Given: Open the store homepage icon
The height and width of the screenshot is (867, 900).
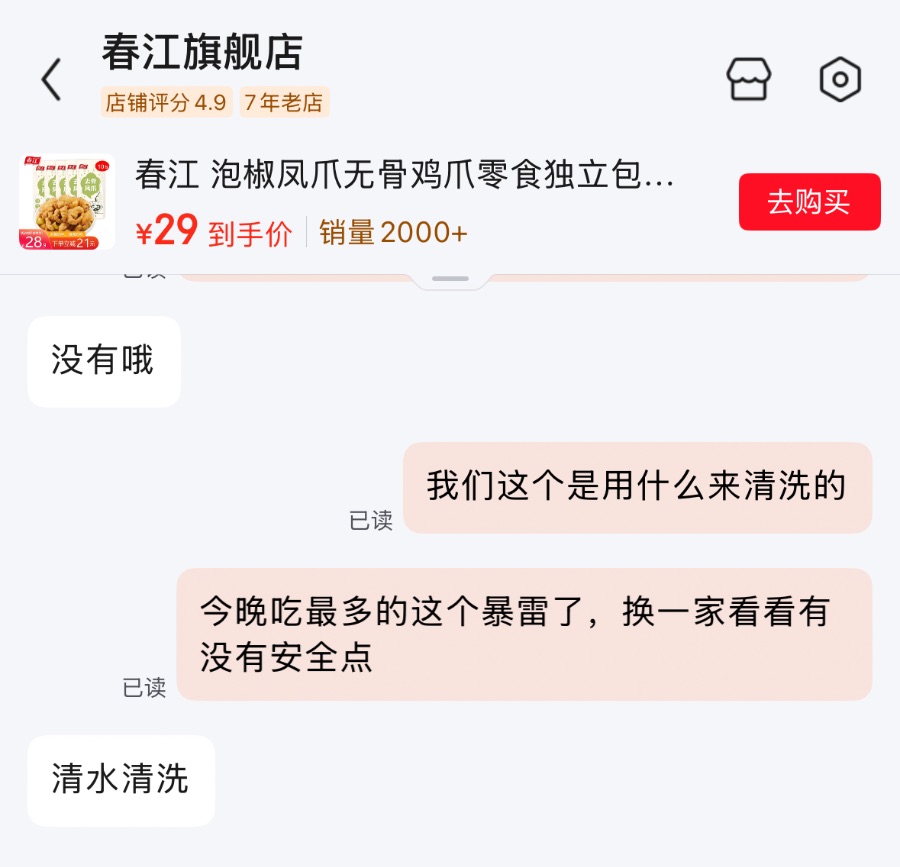Looking at the screenshot, I should [748, 79].
